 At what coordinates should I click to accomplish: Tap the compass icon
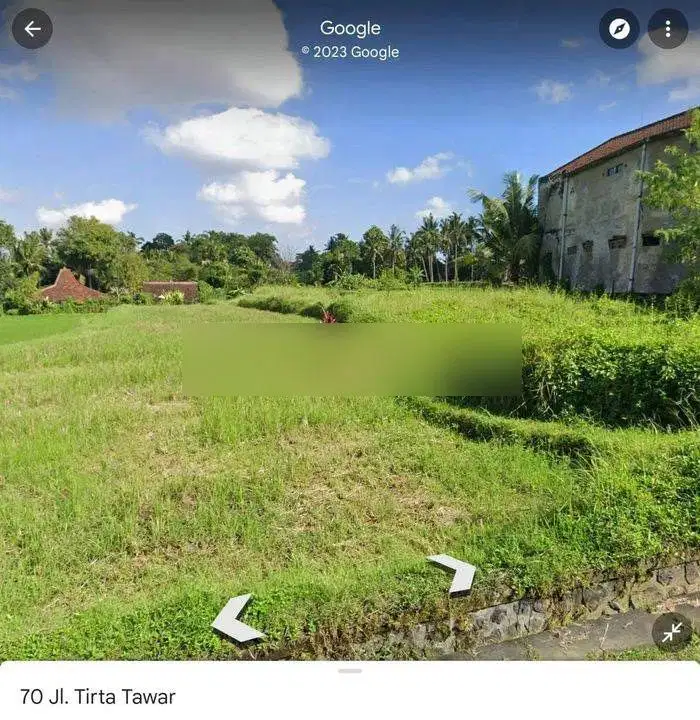[x=619, y=29]
